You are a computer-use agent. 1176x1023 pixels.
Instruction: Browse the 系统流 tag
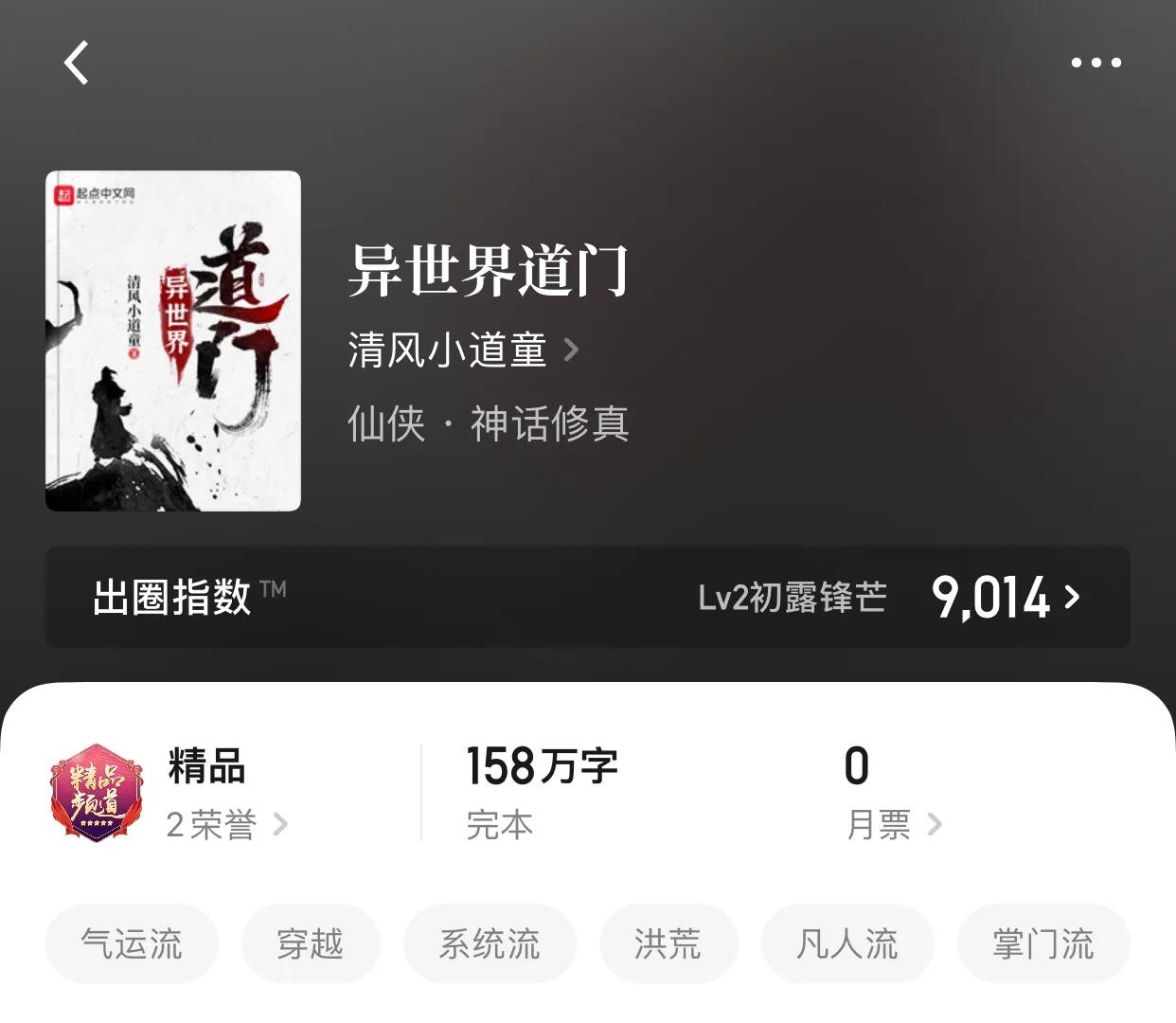click(x=490, y=943)
